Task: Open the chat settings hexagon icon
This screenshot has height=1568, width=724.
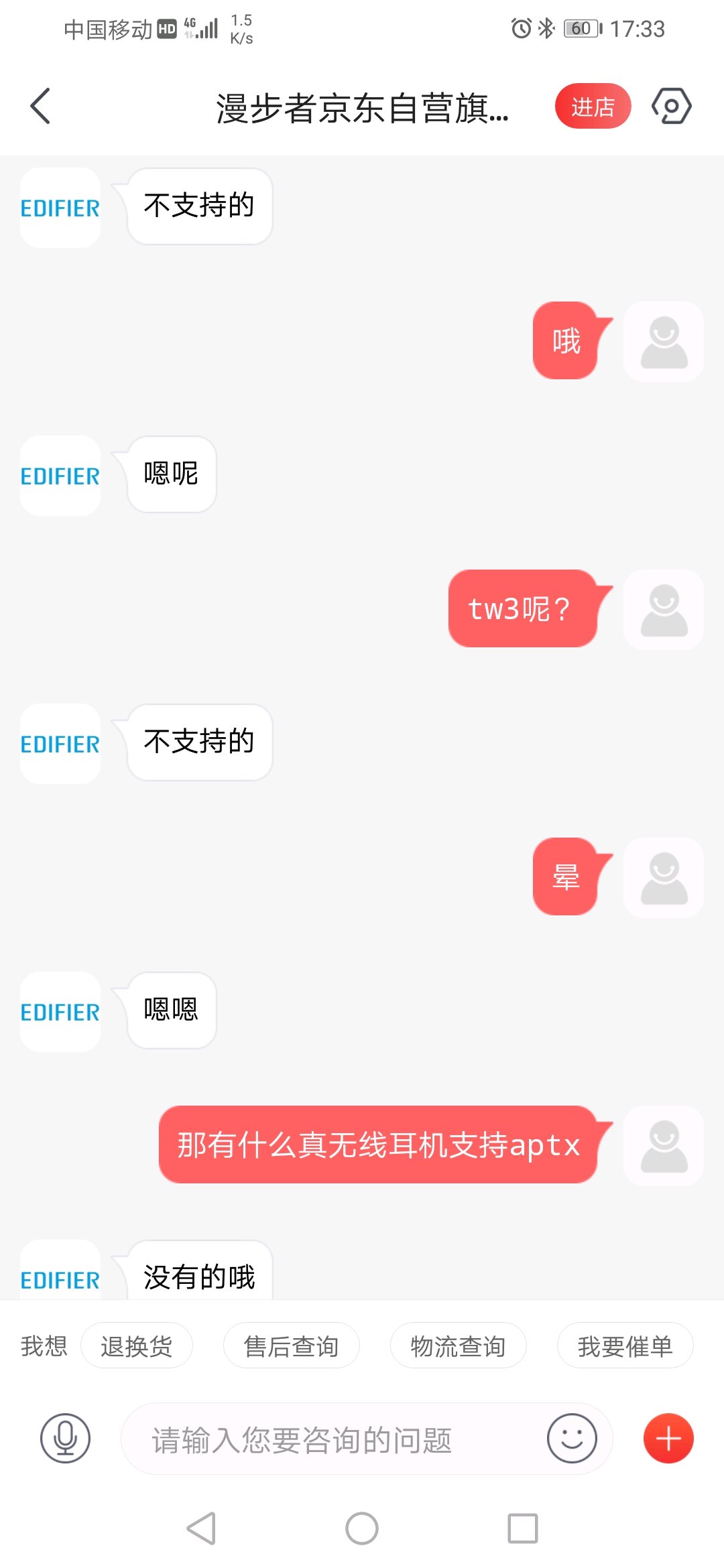Action: click(671, 106)
